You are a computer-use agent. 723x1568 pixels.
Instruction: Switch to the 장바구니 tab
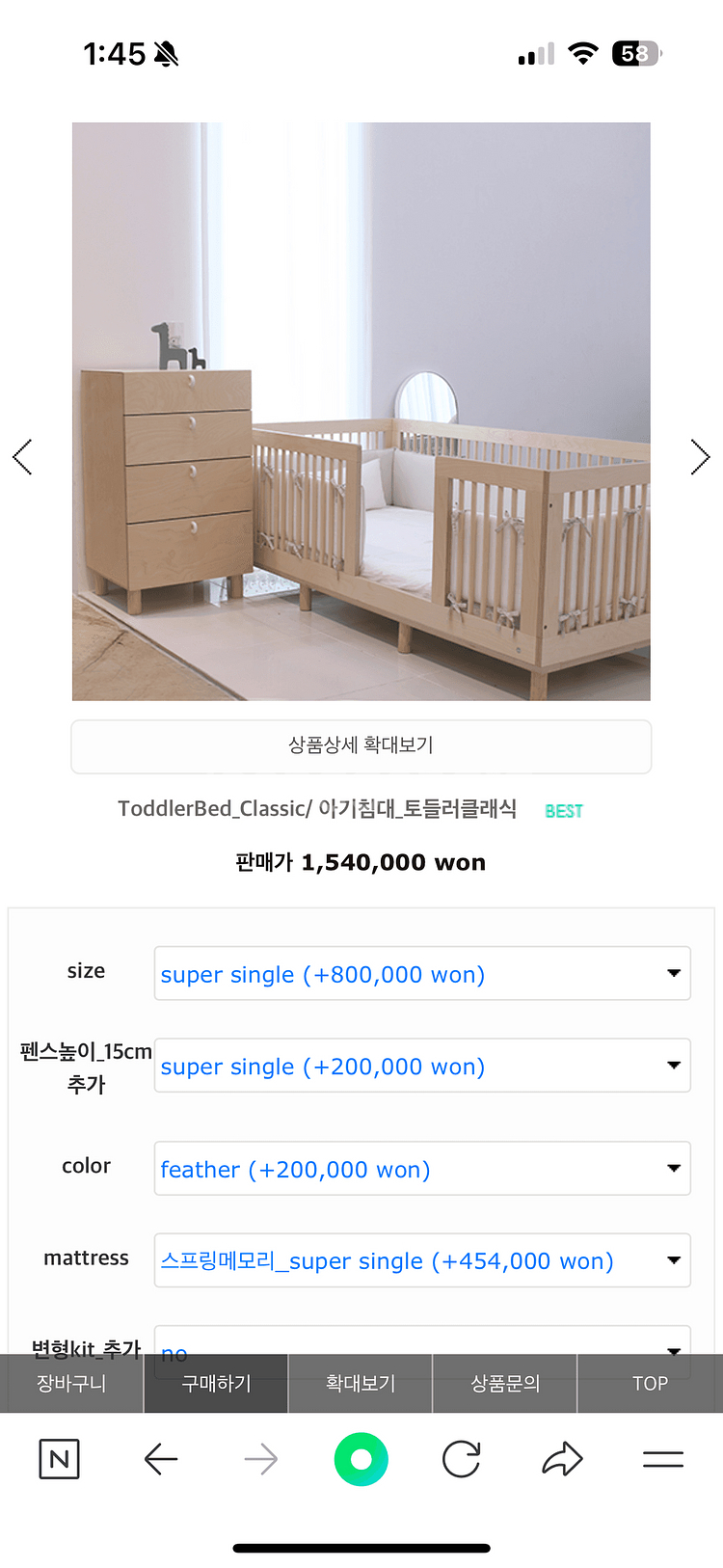pos(71,1384)
